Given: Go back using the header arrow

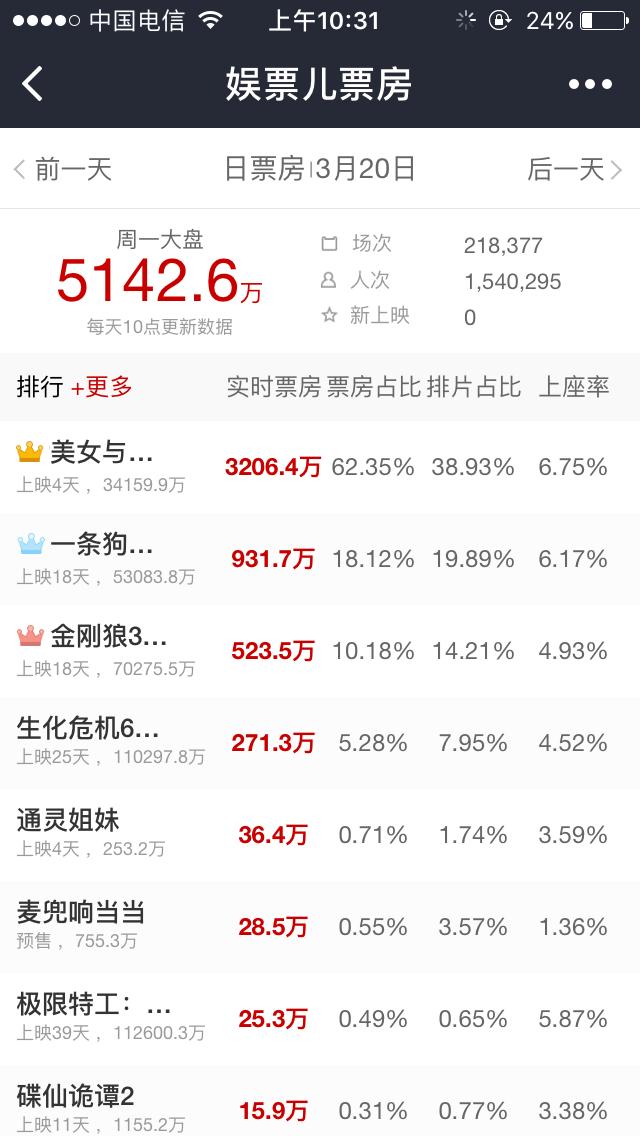Looking at the screenshot, I should [33, 84].
